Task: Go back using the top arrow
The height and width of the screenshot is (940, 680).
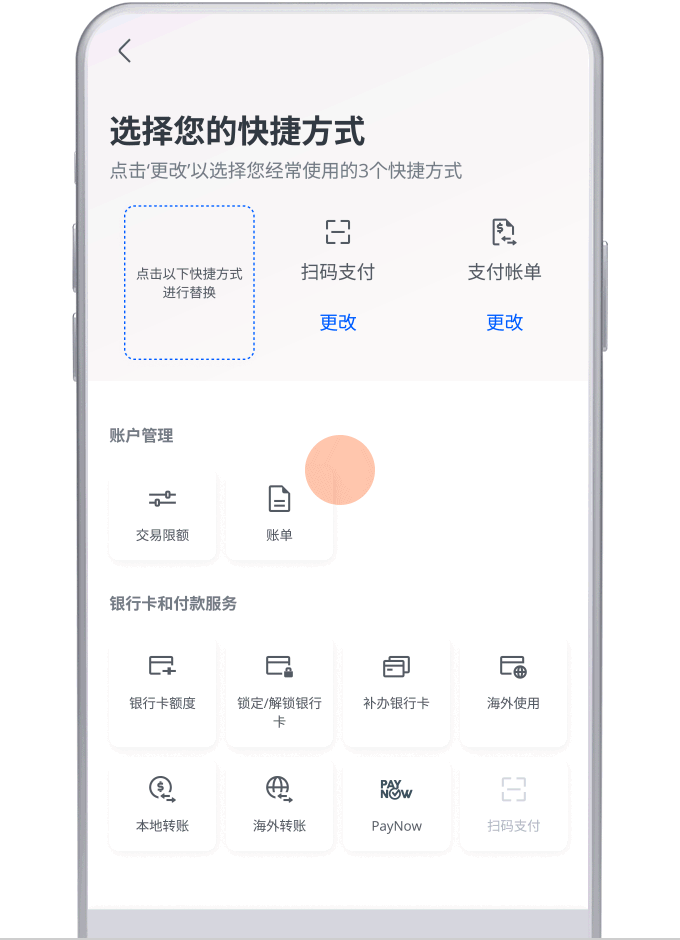Action: 125,51
